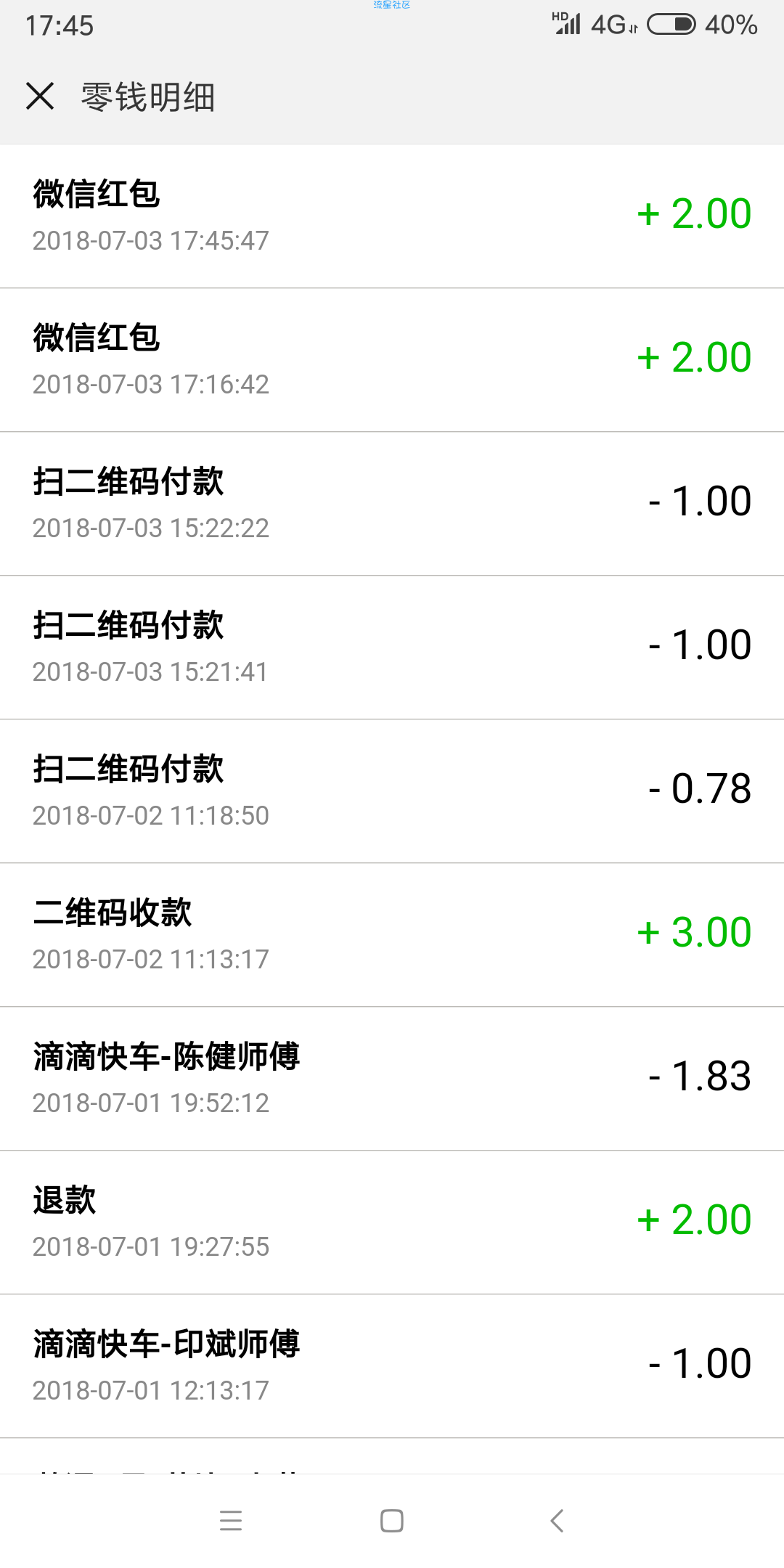Go back using system navigation
Viewport: 784px width, 1568px height.
coord(557,1520)
